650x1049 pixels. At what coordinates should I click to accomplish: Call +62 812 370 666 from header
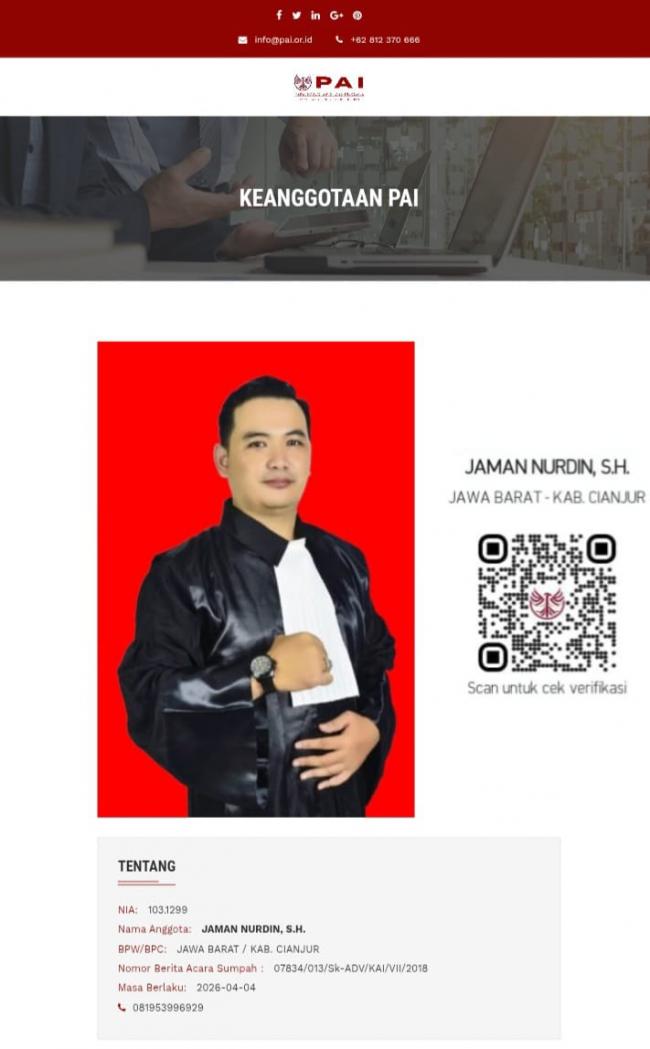pos(384,40)
